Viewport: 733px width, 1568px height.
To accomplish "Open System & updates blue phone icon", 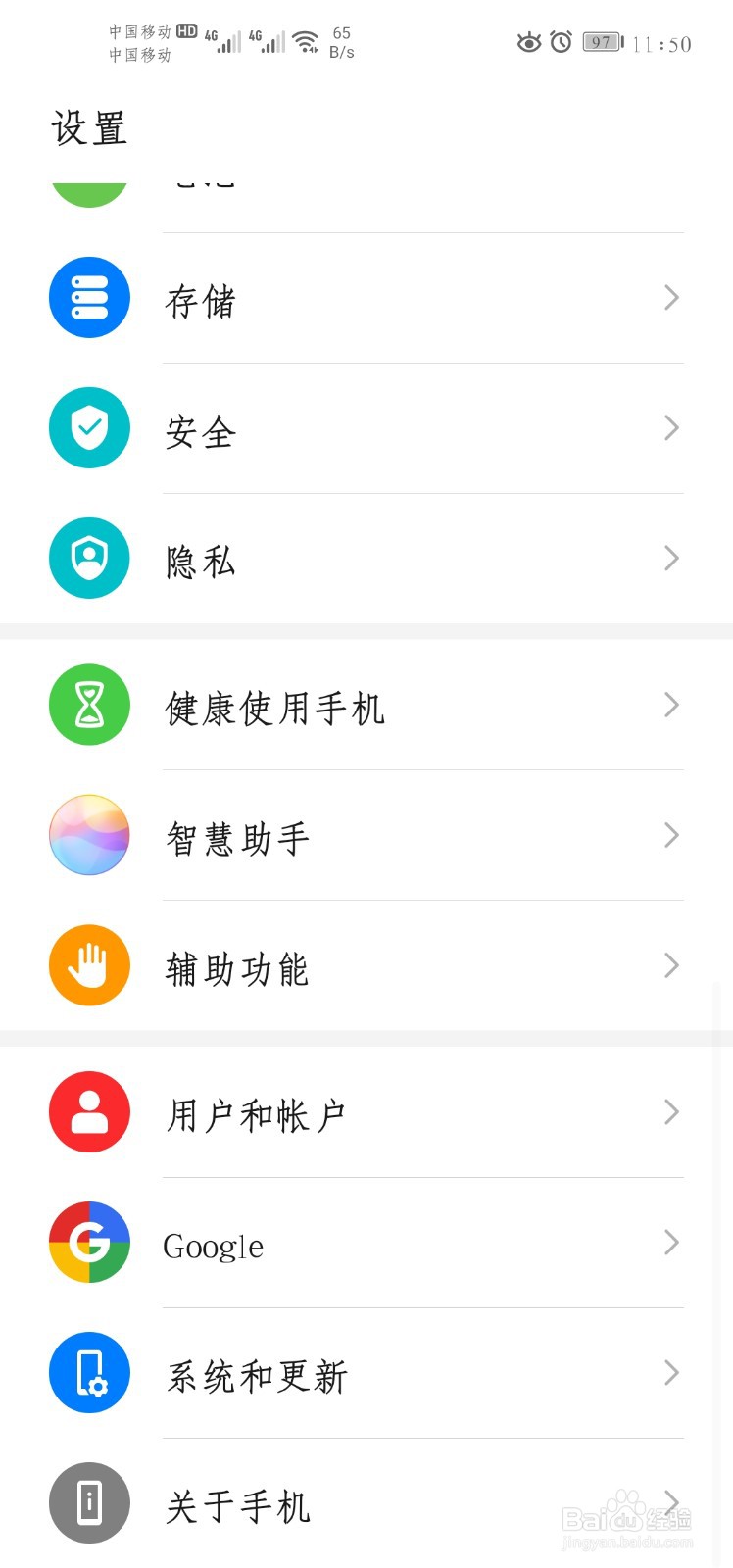I will [89, 1373].
